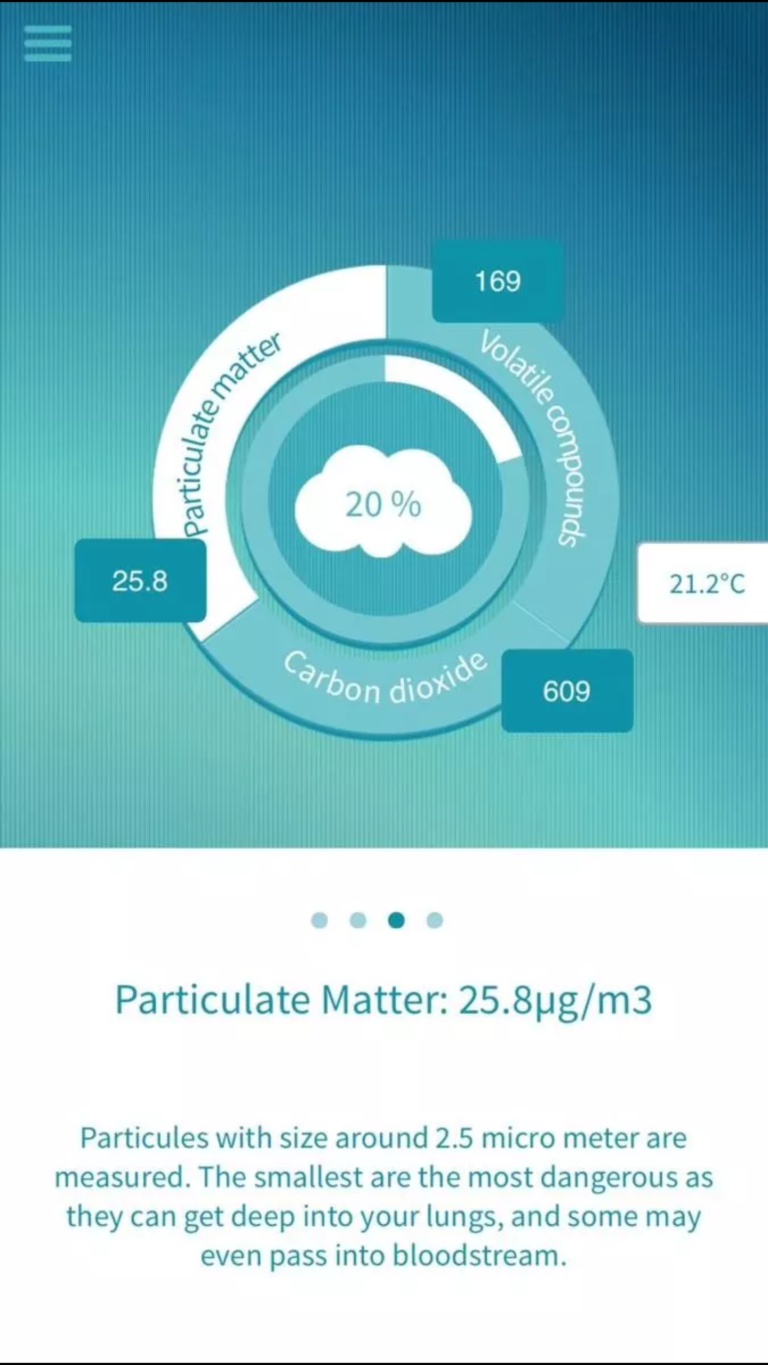Go to the second page dot

tap(358, 920)
